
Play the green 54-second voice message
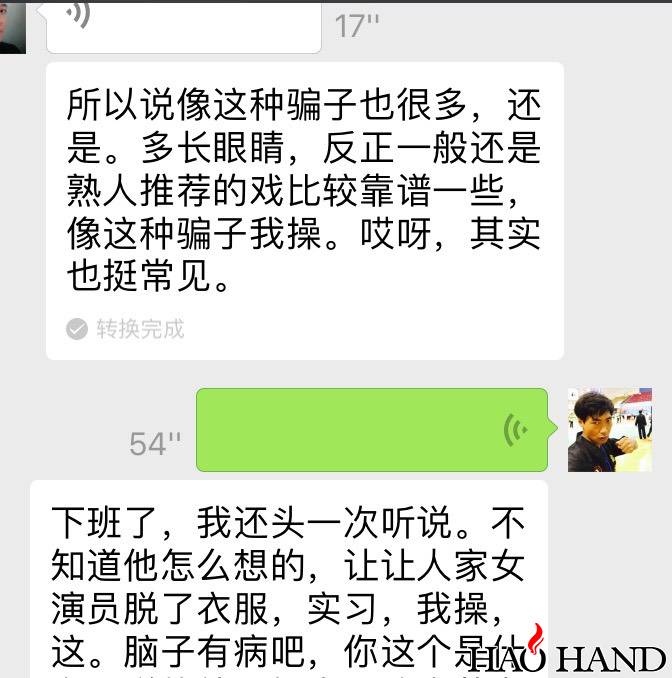tap(372, 430)
